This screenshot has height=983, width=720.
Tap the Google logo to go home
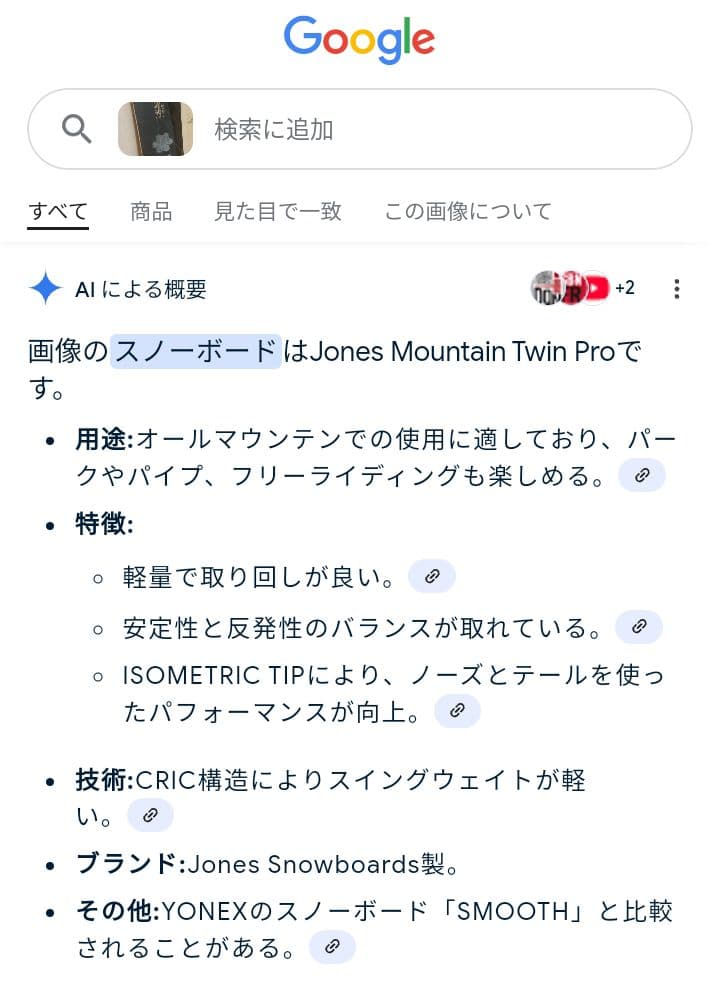click(x=359, y=40)
